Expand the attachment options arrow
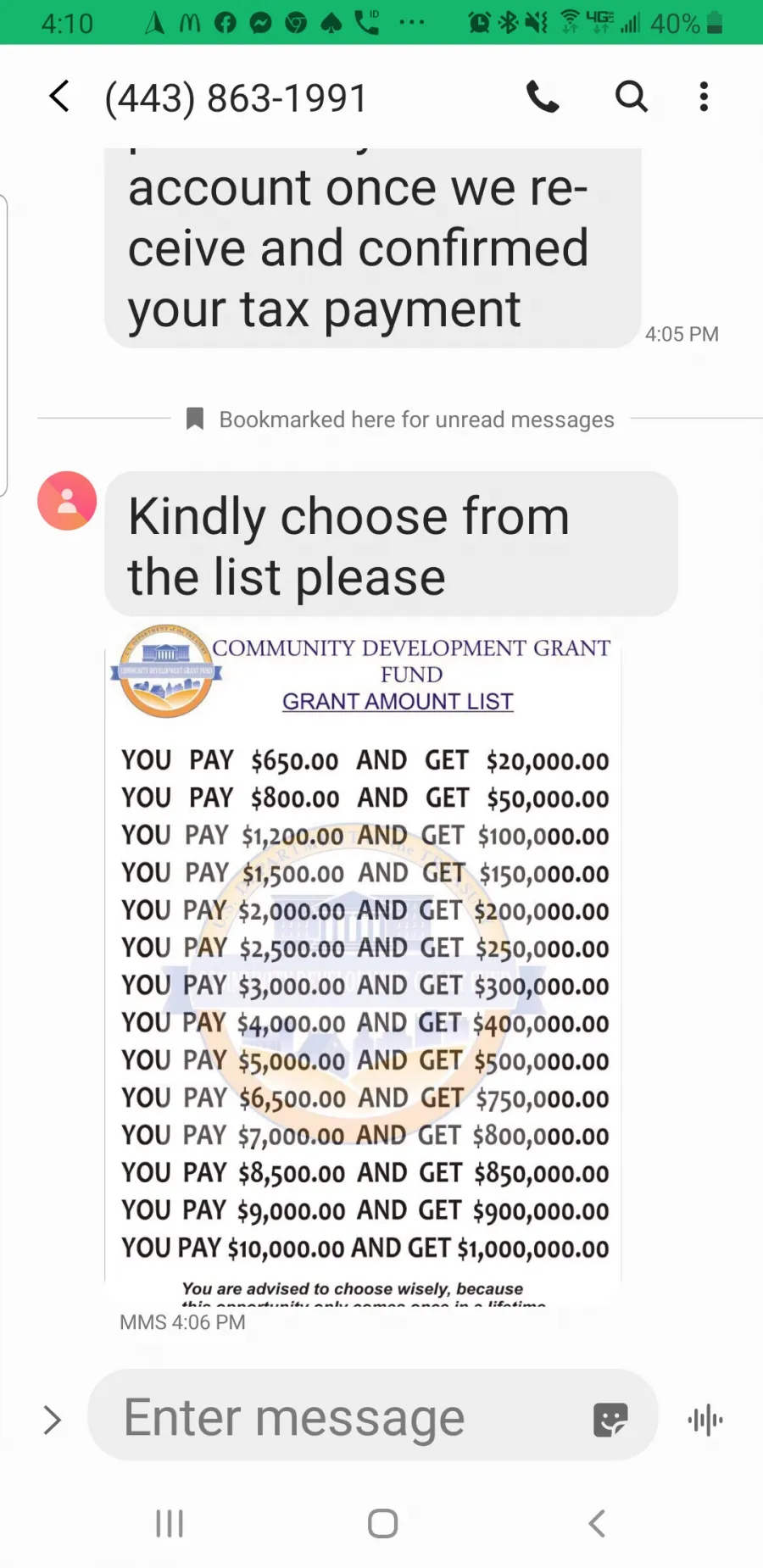The image size is (763, 1568). pyautogui.click(x=53, y=1420)
